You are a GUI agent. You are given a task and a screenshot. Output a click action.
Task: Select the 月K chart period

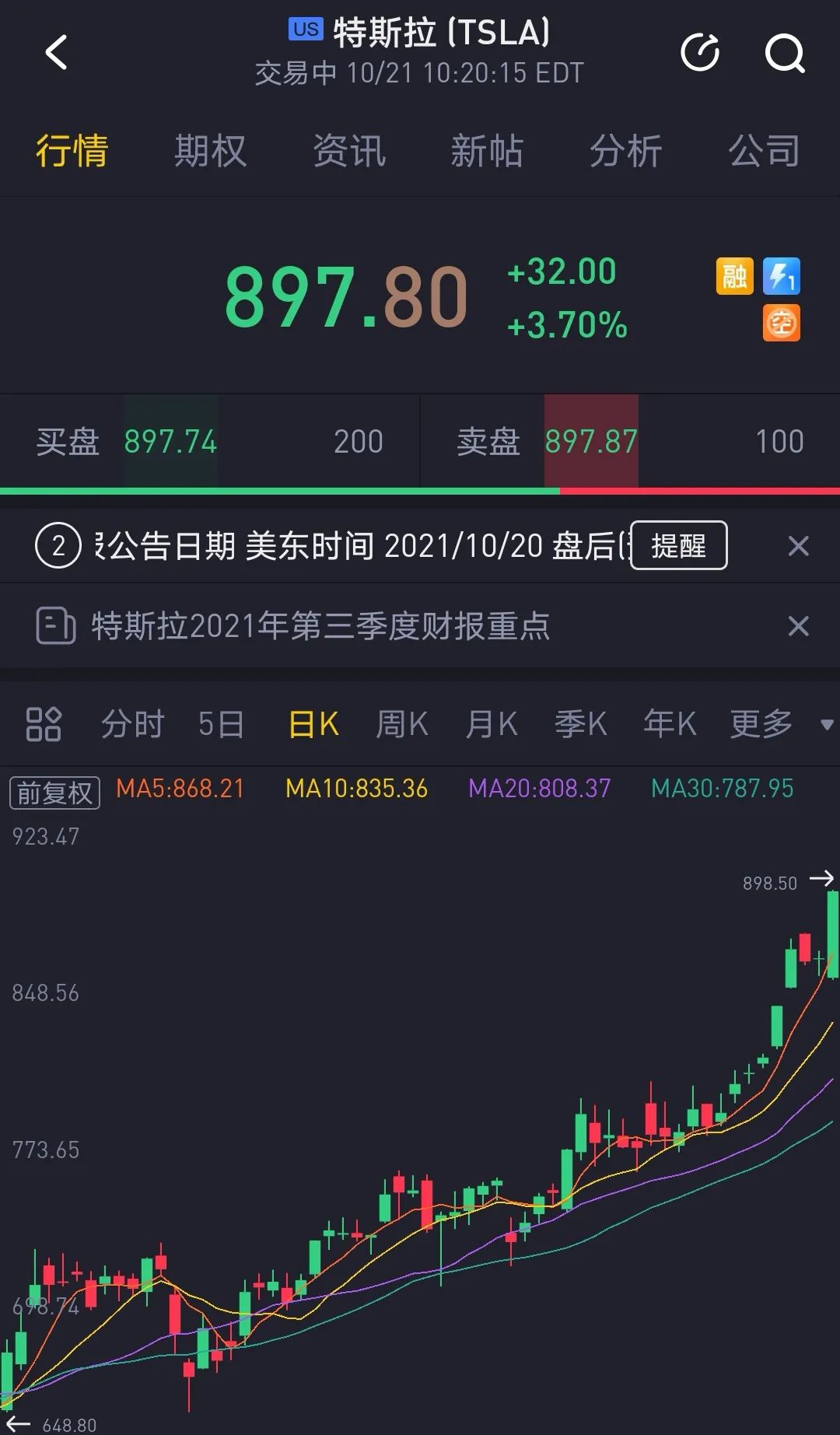point(491,724)
